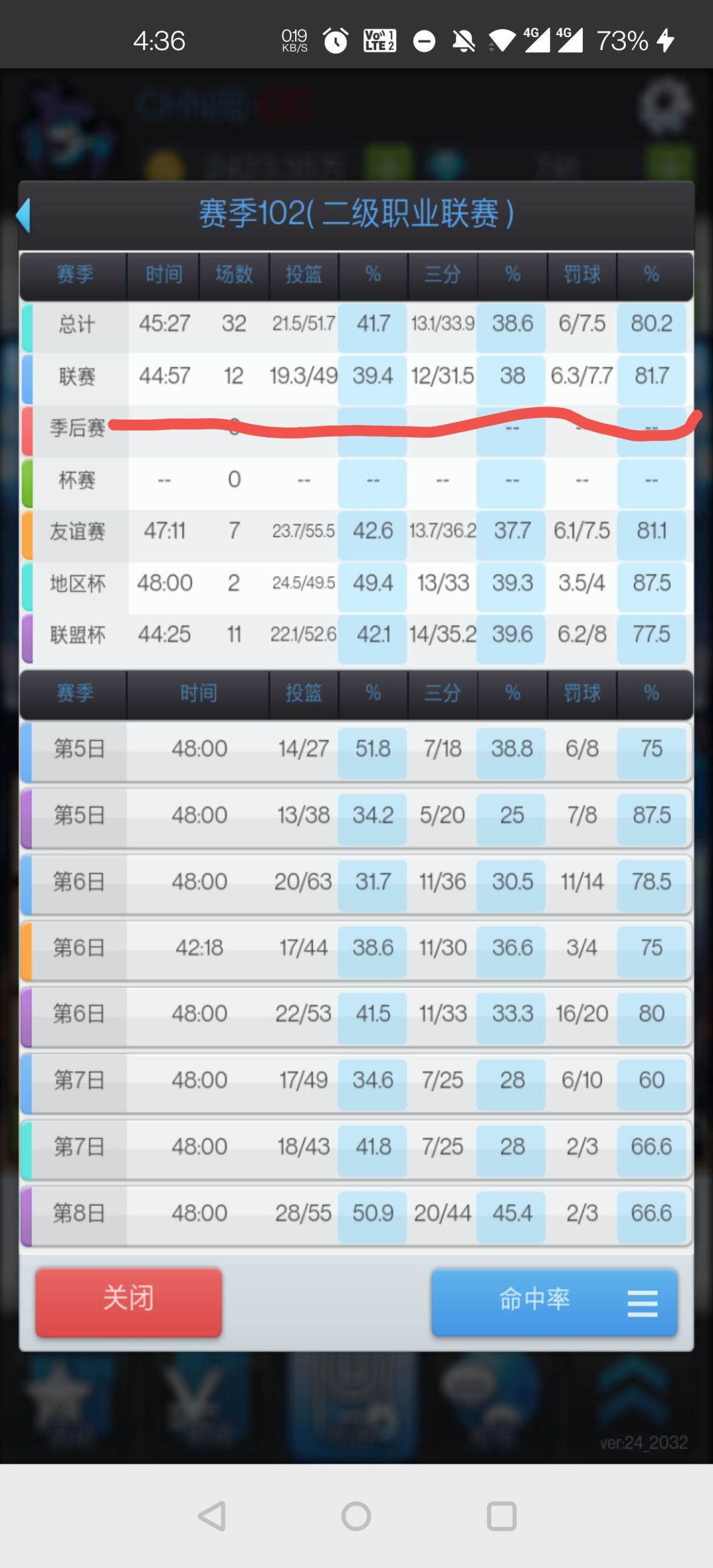Tap the hamburger lines inside the 命中率 button
Viewport: 713px width, 1568px height.
click(x=641, y=1301)
